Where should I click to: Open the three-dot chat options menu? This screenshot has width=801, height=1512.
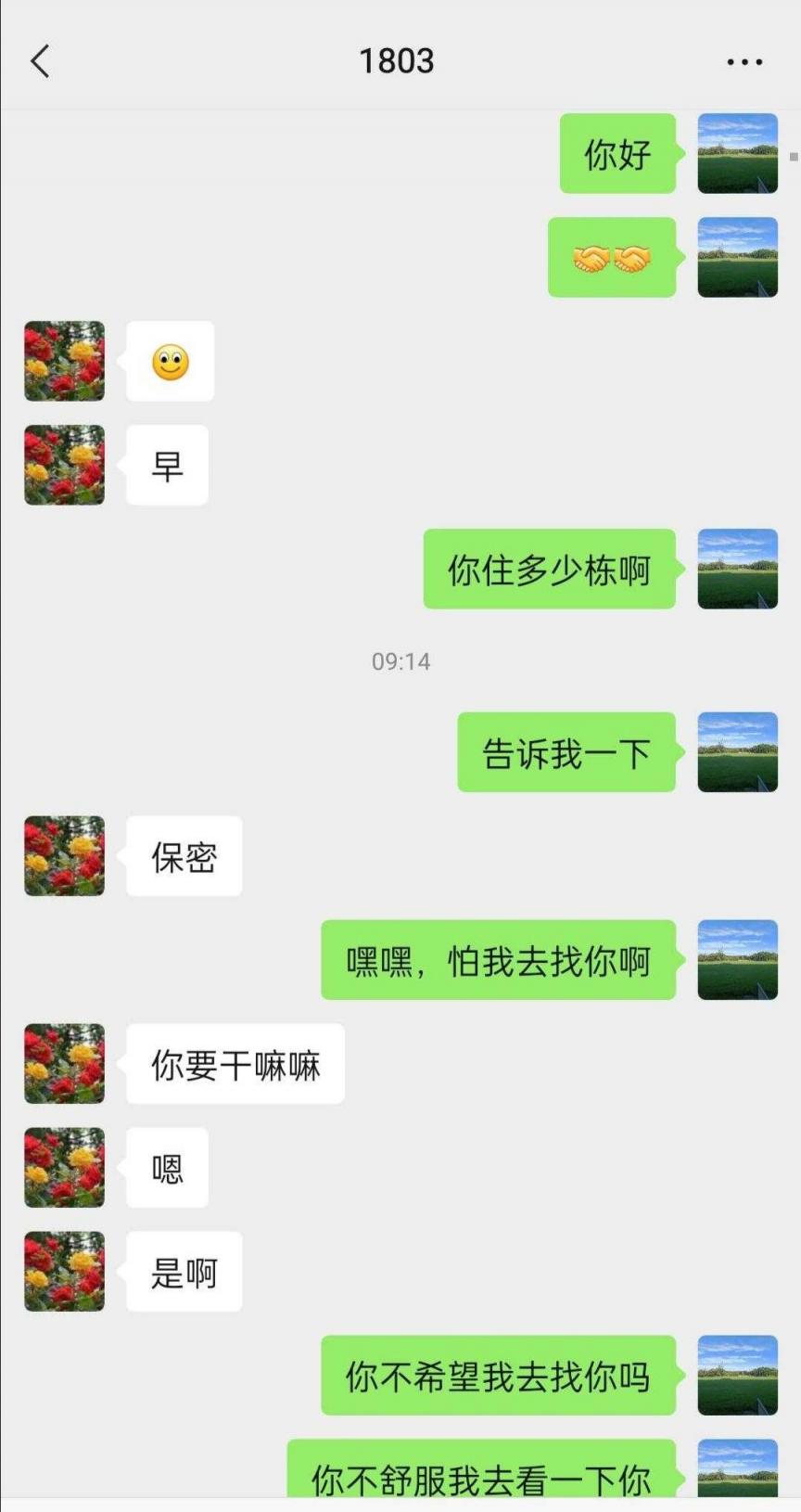tap(744, 62)
